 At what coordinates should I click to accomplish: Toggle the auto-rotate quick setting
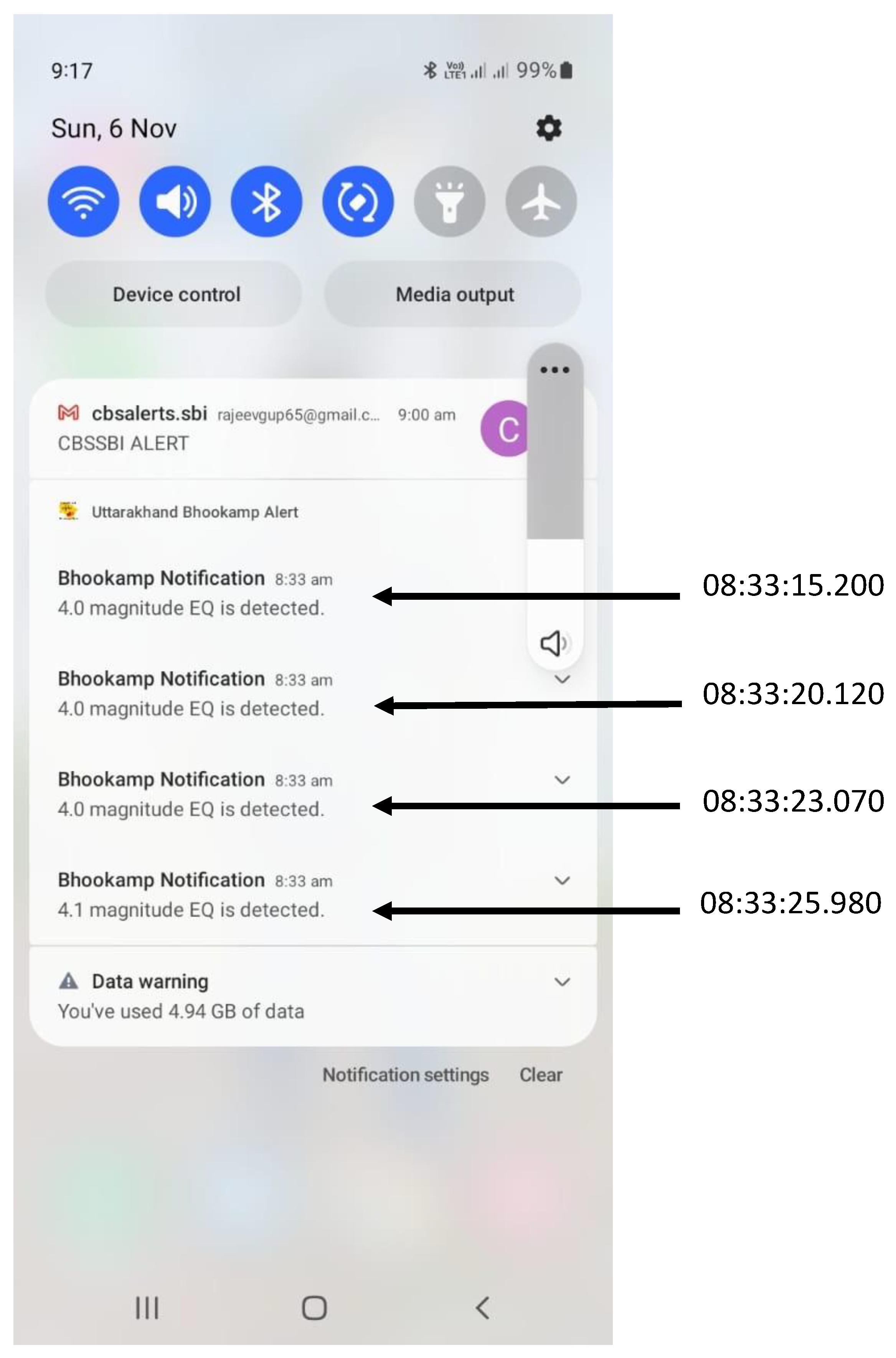(358, 202)
